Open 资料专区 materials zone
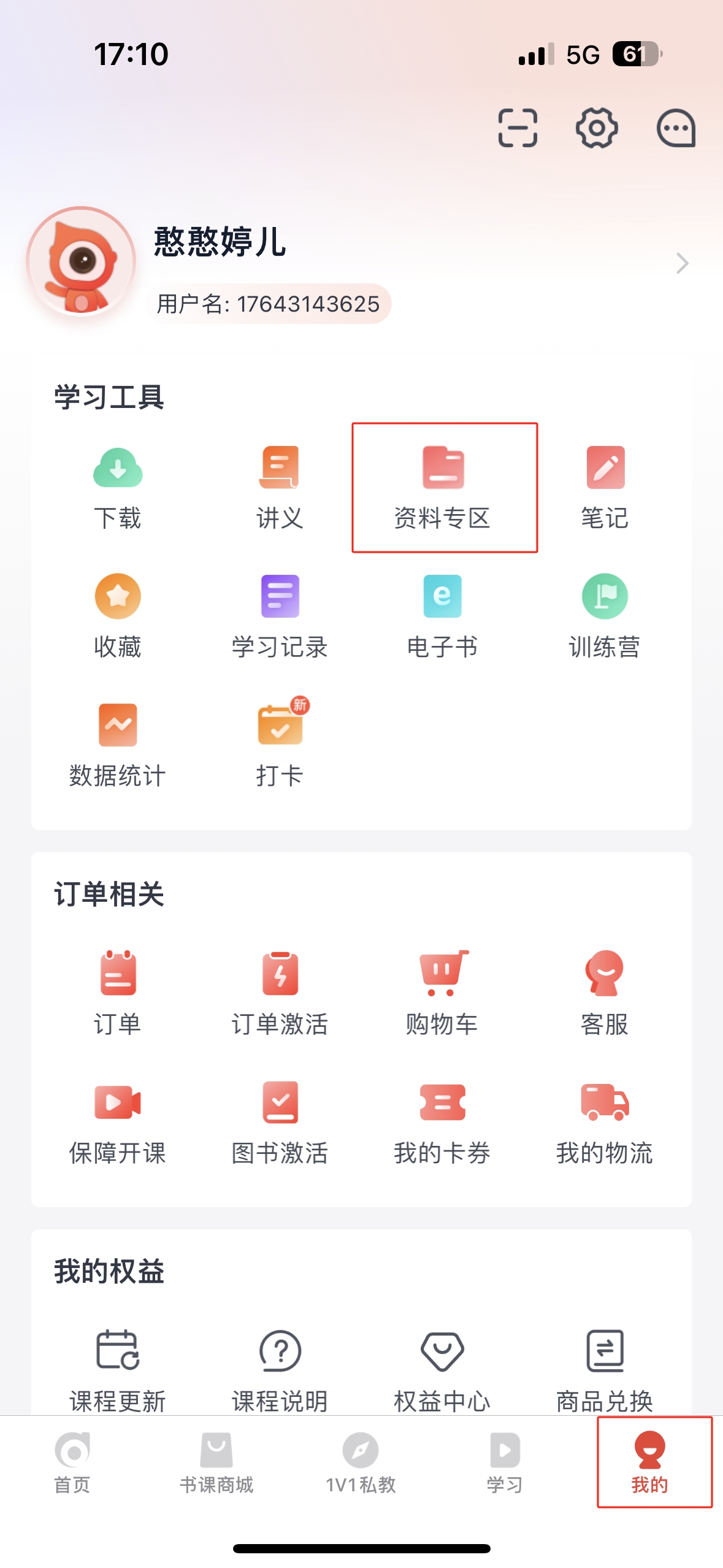Screen dimensions: 723x1568 point(443,488)
